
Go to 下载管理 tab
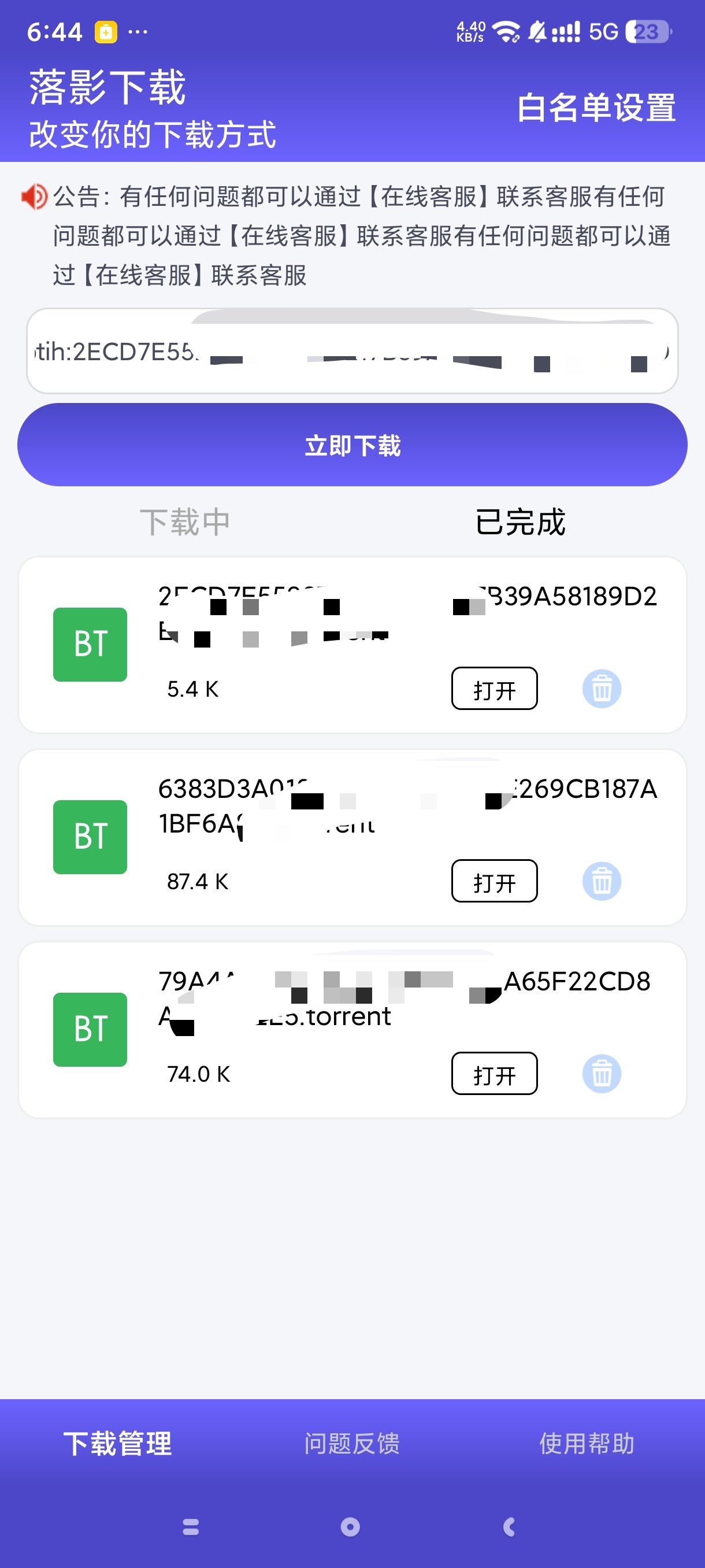point(117,1443)
